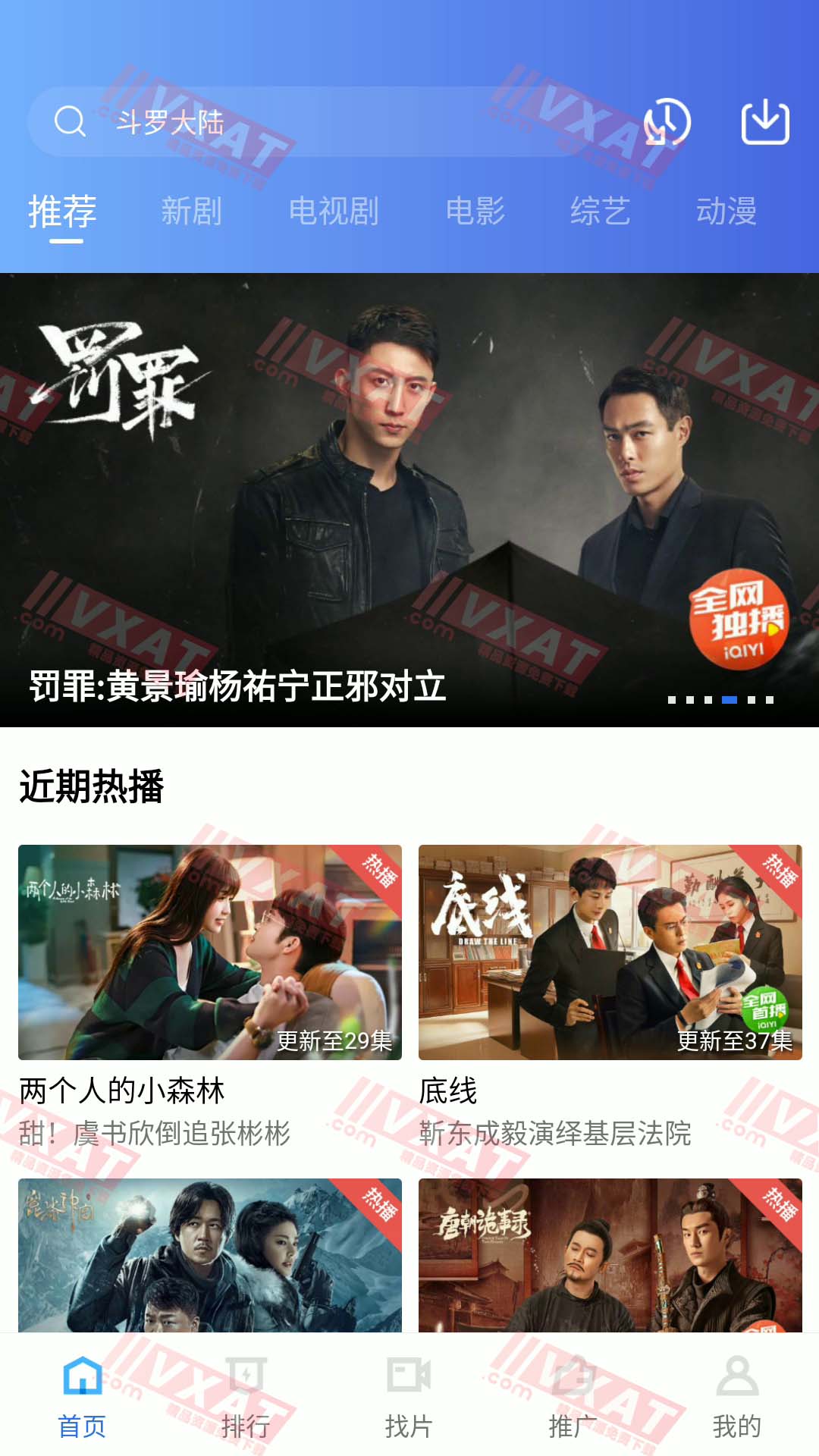Go to the 找片 tab
Viewport: 819px width, 1456px height.
click(x=409, y=1395)
